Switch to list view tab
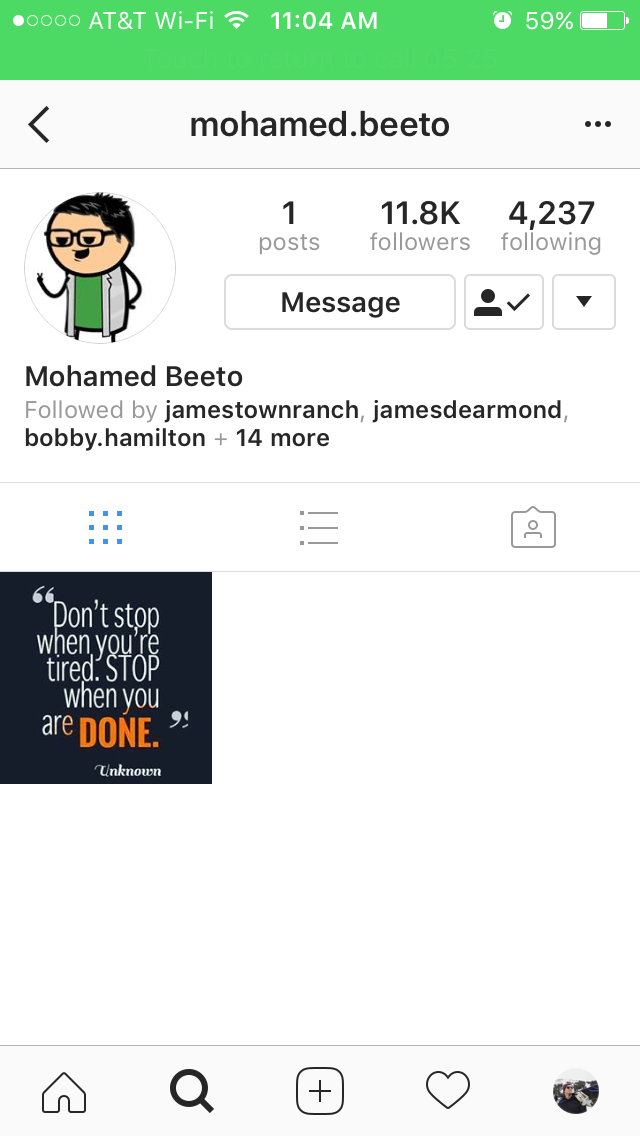 pos(319,527)
